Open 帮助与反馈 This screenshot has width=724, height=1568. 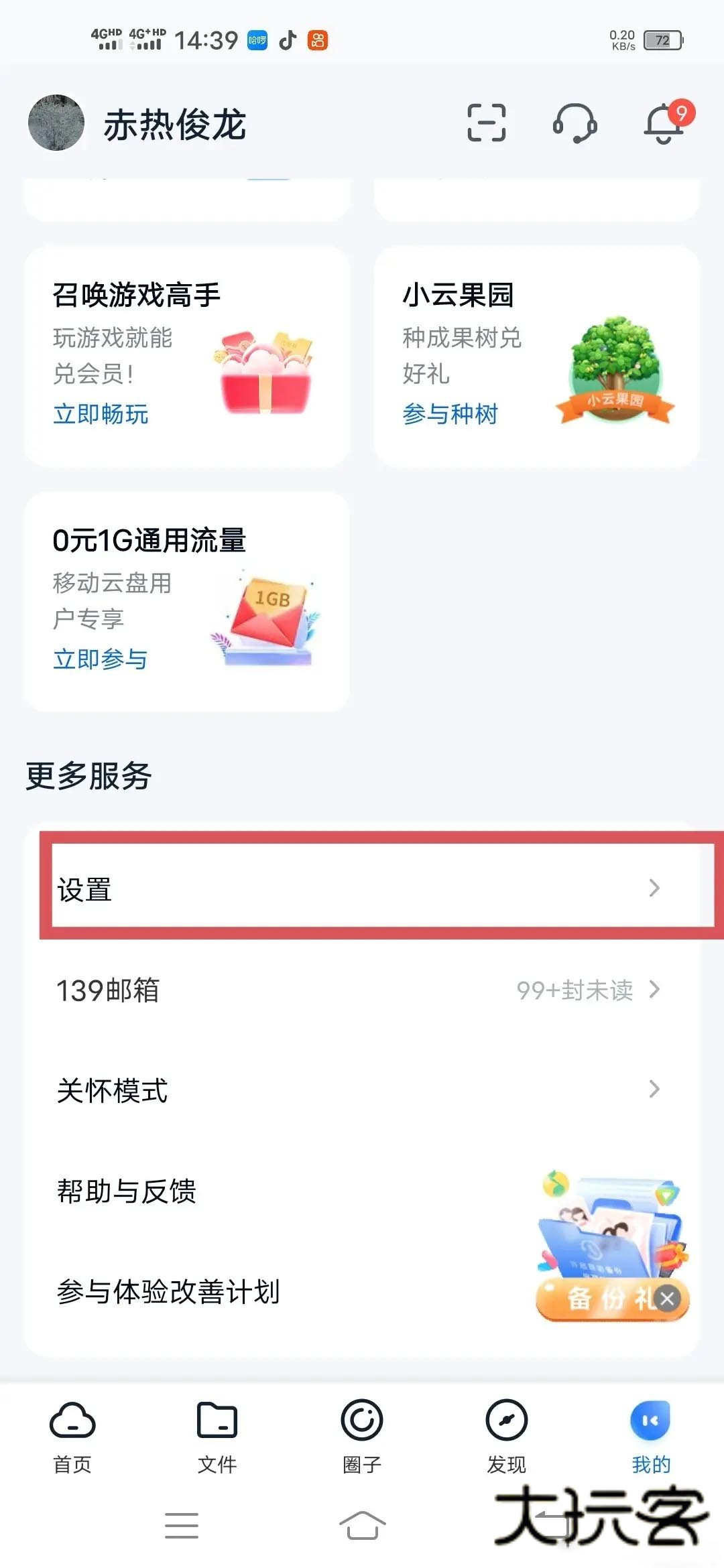tap(127, 1191)
